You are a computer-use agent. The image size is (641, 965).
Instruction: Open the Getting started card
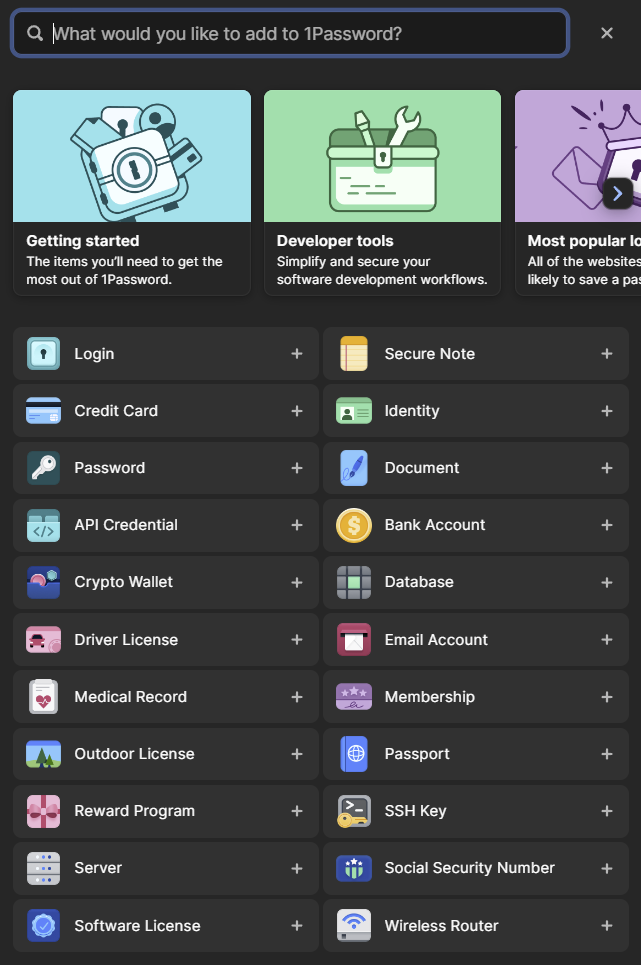132,192
